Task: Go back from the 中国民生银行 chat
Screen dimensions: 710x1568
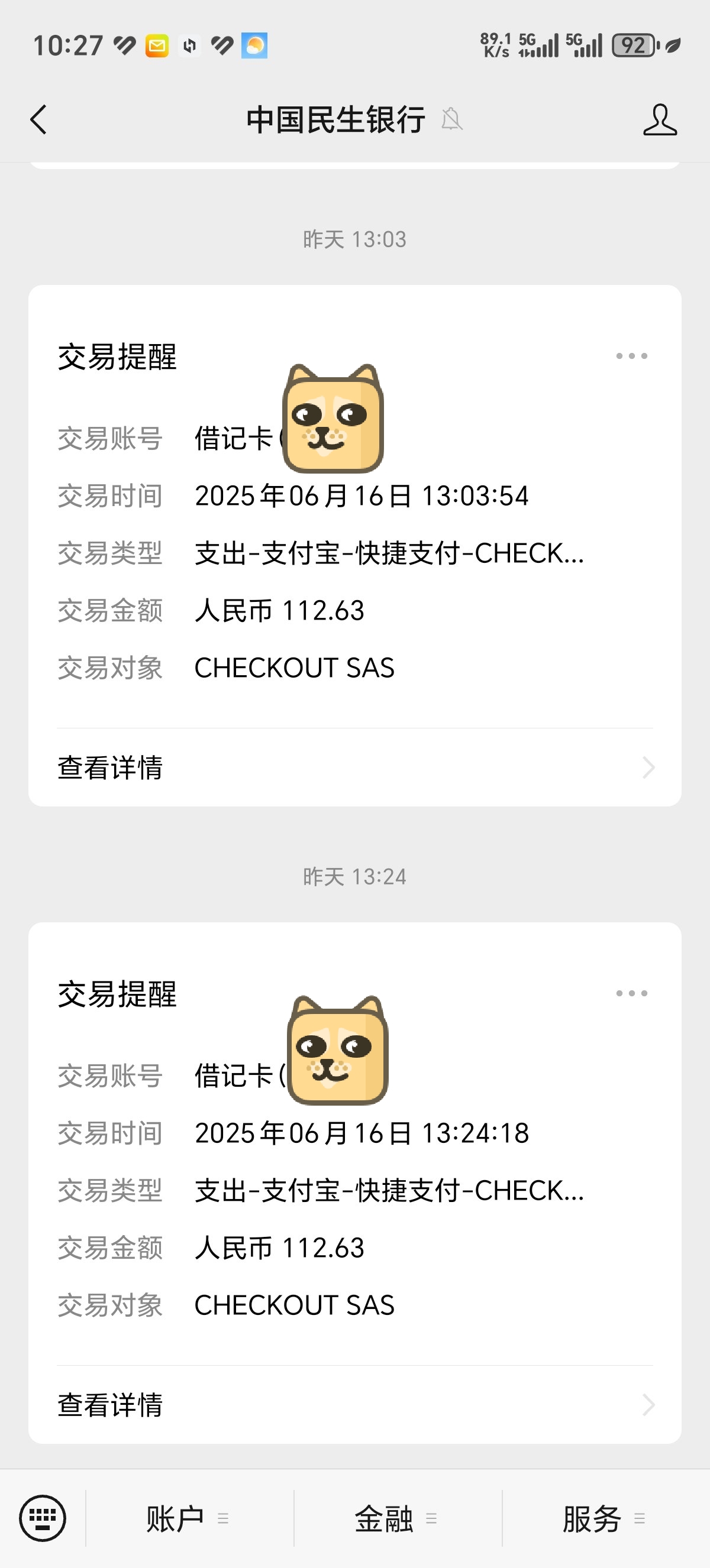Action: click(x=39, y=119)
